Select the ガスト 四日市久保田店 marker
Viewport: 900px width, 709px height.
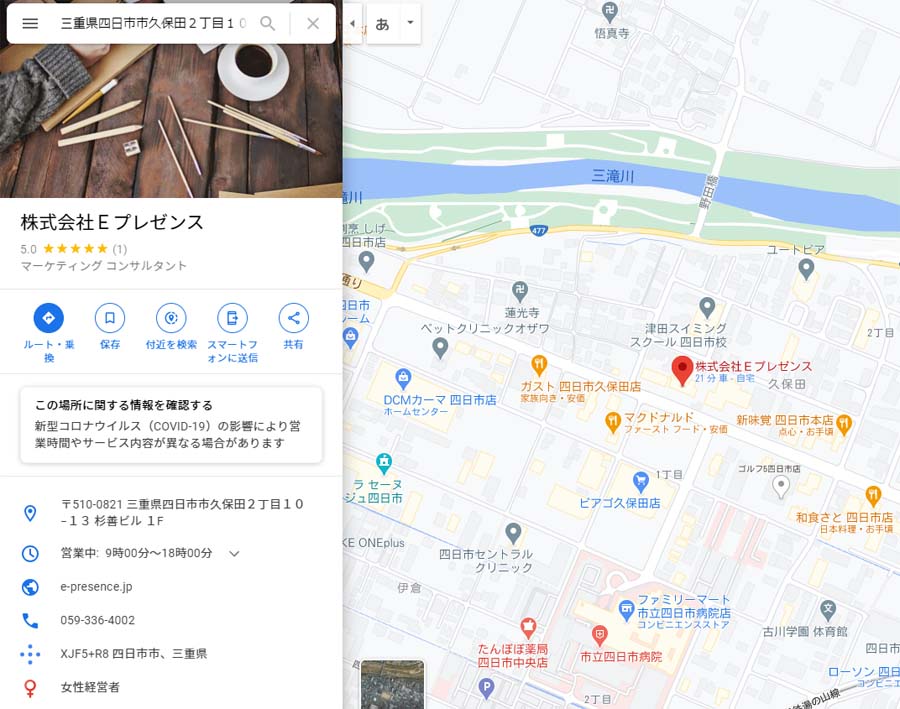[540, 365]
